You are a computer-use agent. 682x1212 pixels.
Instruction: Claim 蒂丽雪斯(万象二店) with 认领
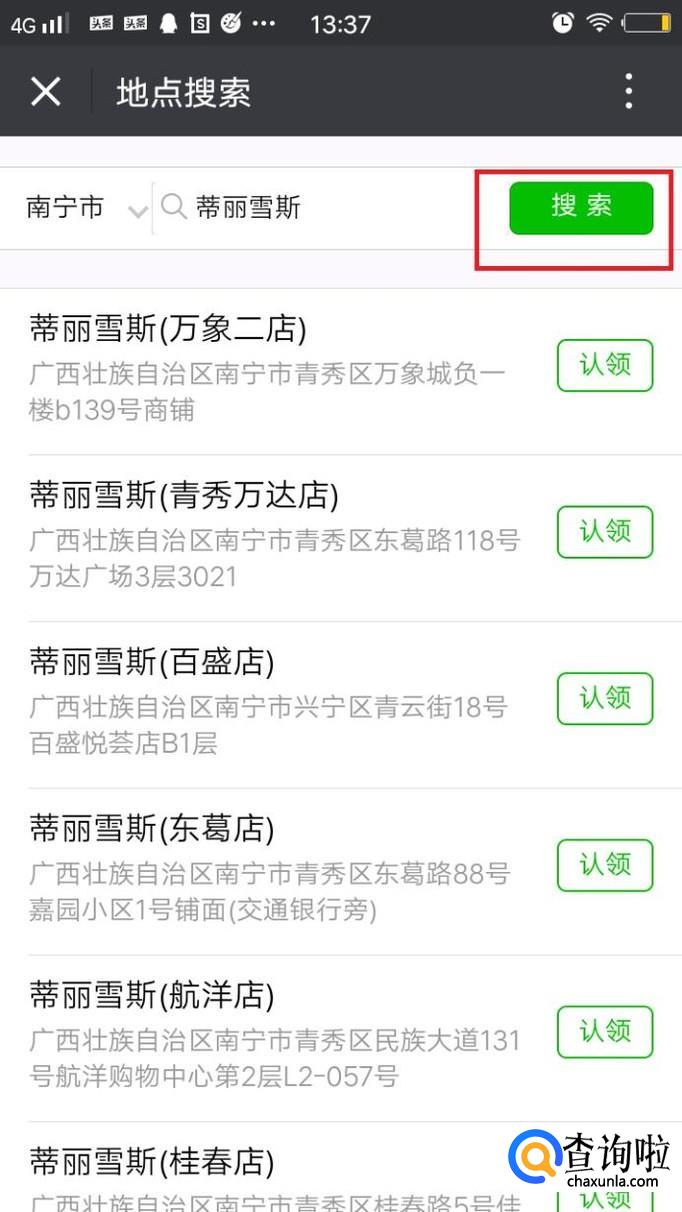[x=604, y=365]
